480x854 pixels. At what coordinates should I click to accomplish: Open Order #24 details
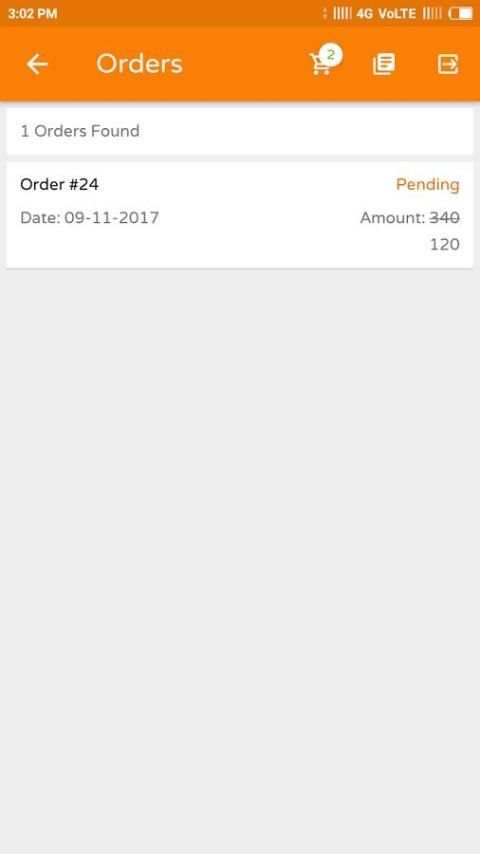(240, 215)
